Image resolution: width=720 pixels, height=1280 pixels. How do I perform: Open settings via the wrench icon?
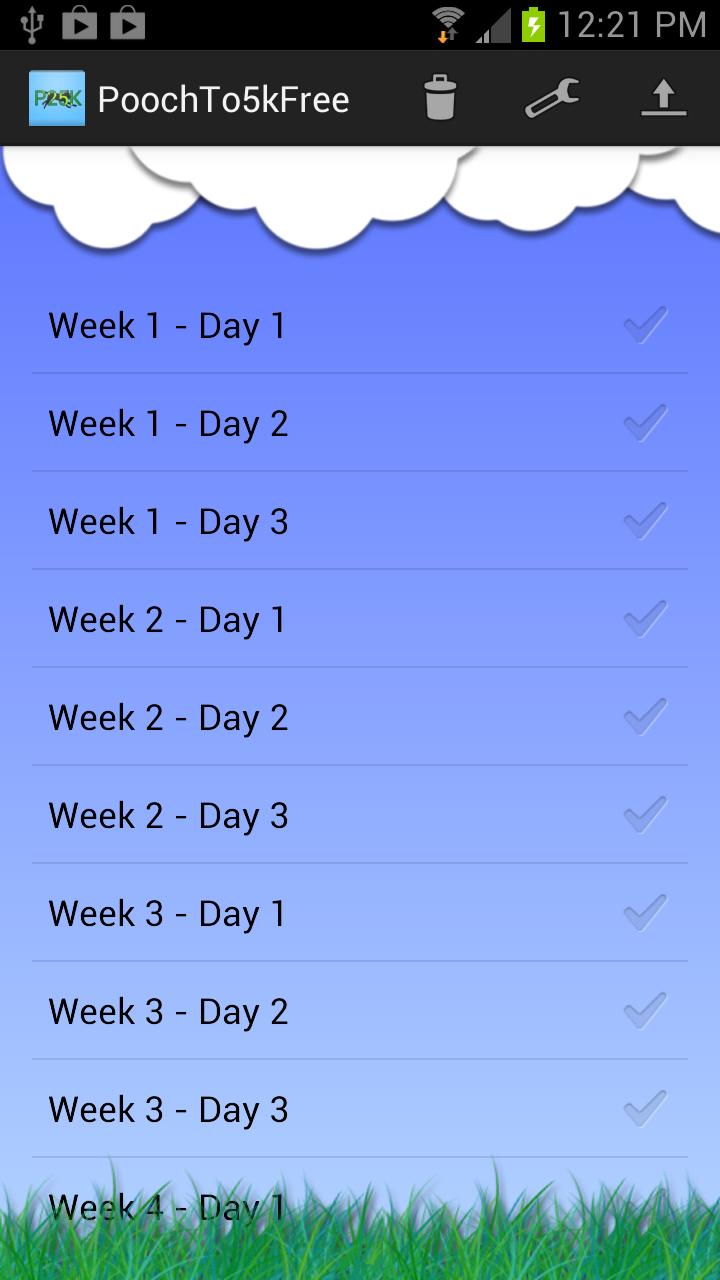(x=552, y=98)
